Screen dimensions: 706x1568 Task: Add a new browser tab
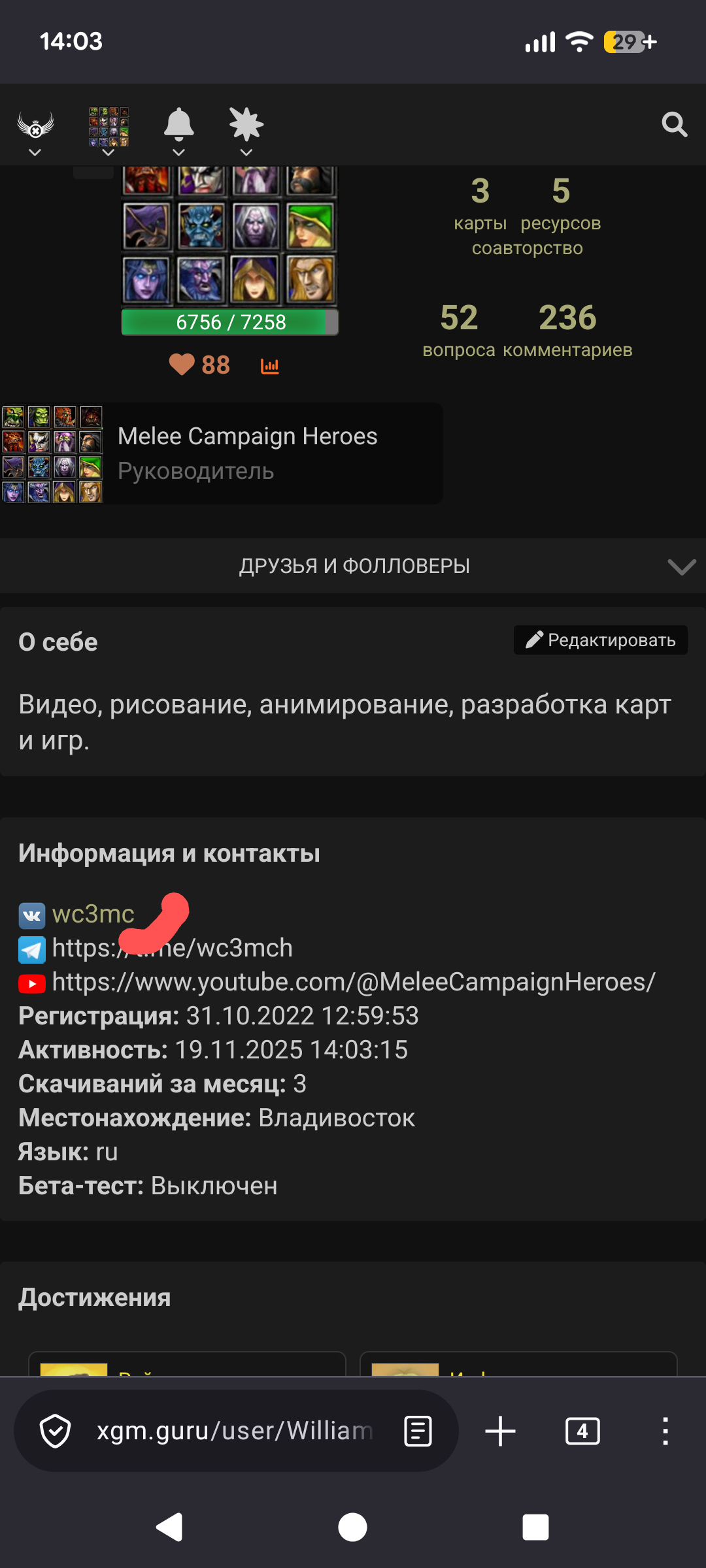coord(501,1431)
